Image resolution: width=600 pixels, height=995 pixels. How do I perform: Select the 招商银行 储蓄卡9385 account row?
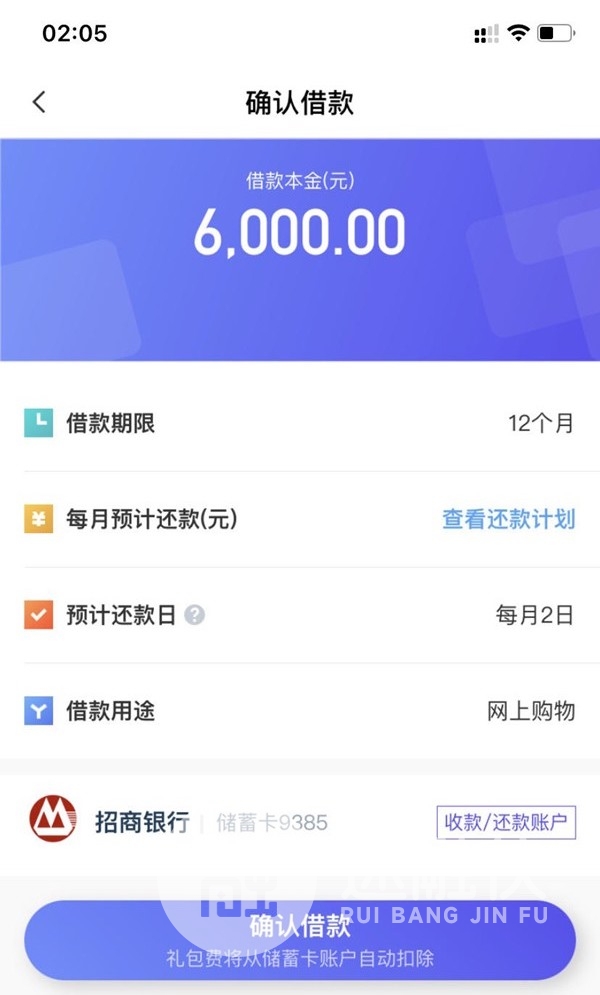(300, 822)
